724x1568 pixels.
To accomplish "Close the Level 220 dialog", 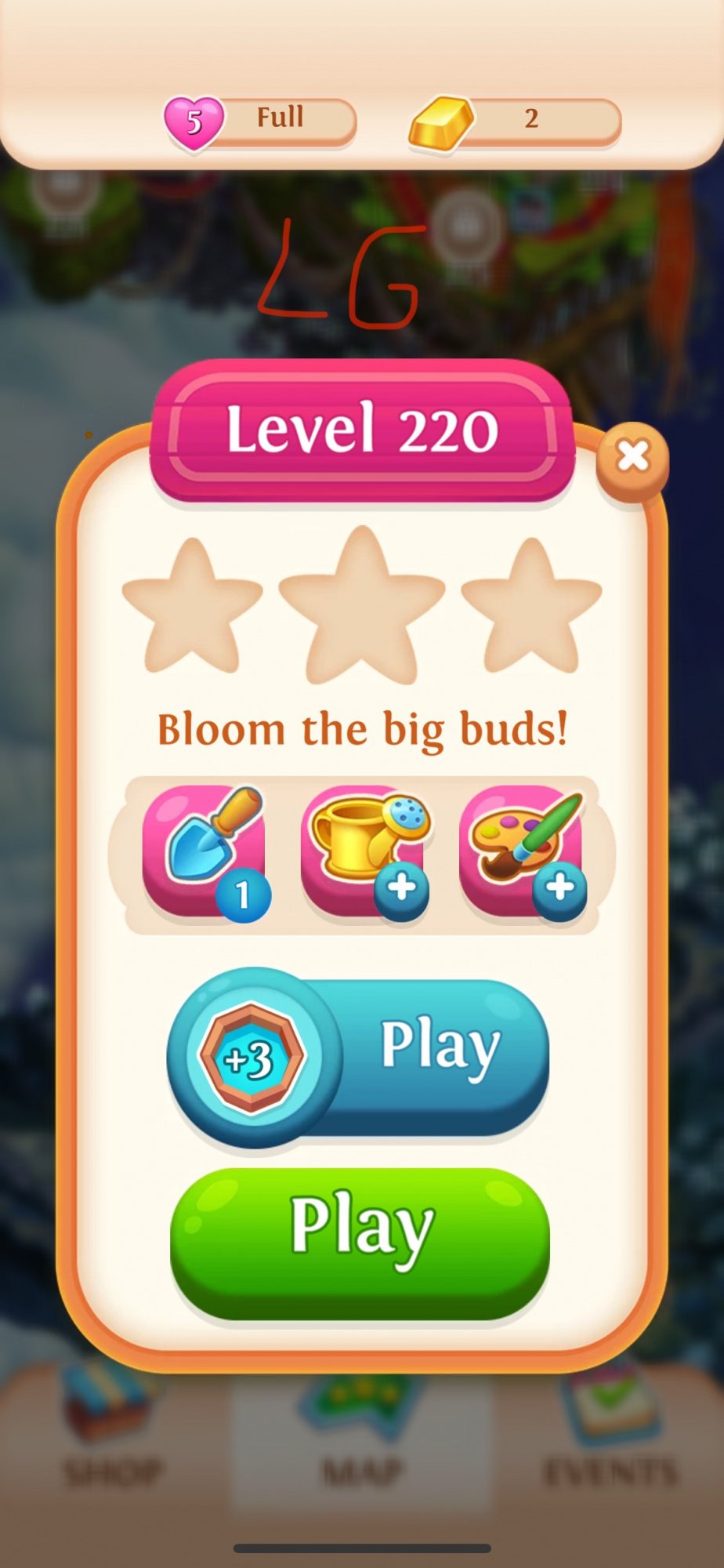I will point(632,456).
